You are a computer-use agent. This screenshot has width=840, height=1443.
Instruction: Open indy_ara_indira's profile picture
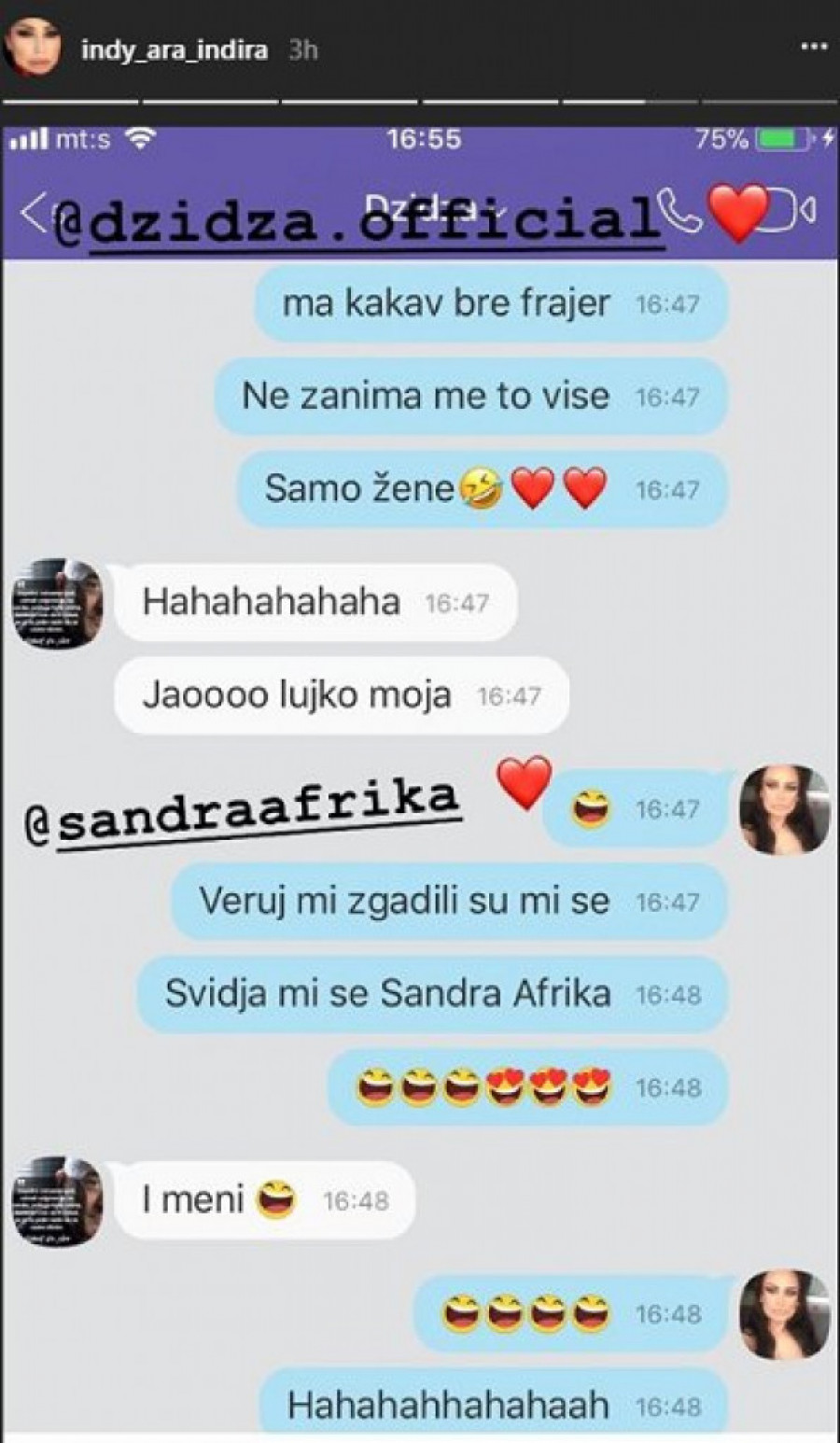click(x=34, y=49)
